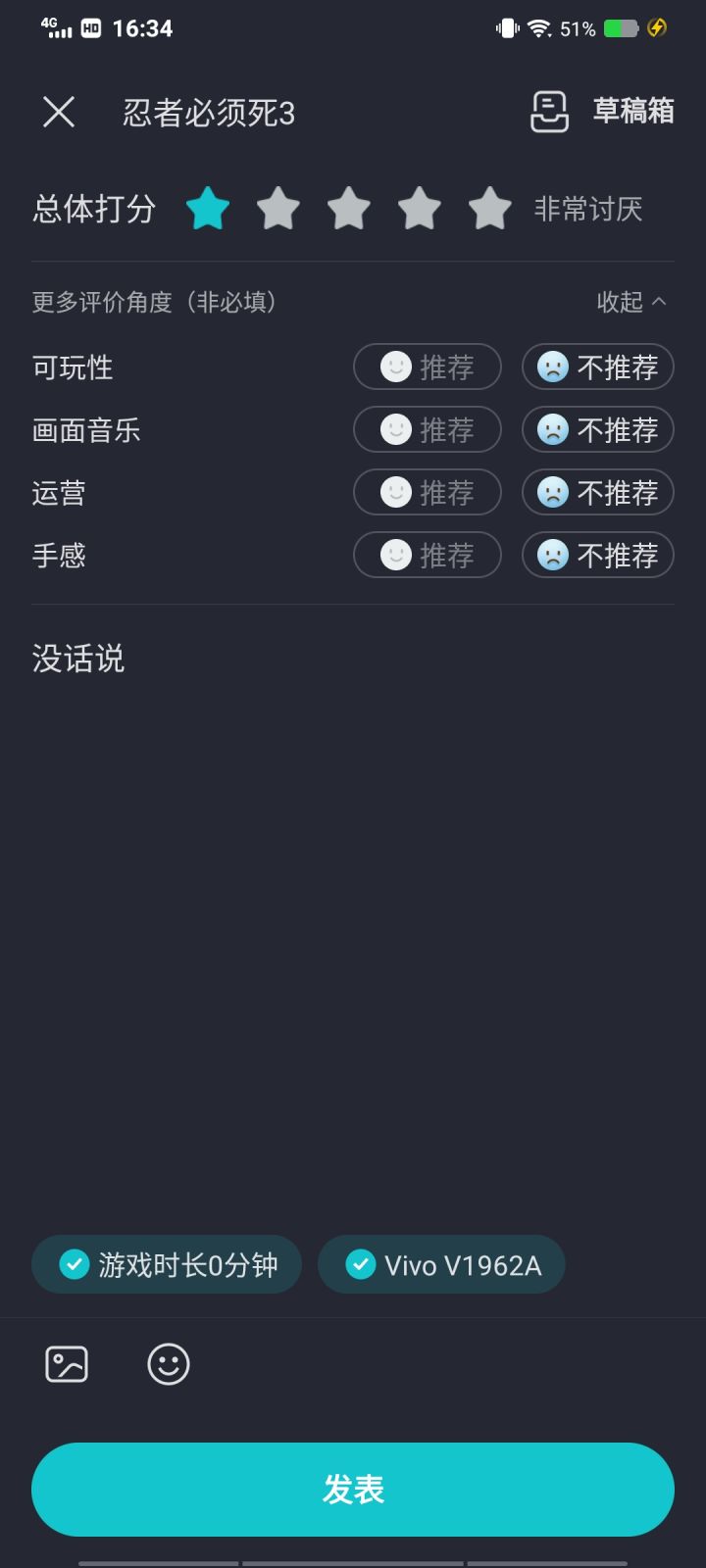The height and width of the screenshot is (1568, 706).
Task: Rate the game four stars
Action: tap(420, 209)
